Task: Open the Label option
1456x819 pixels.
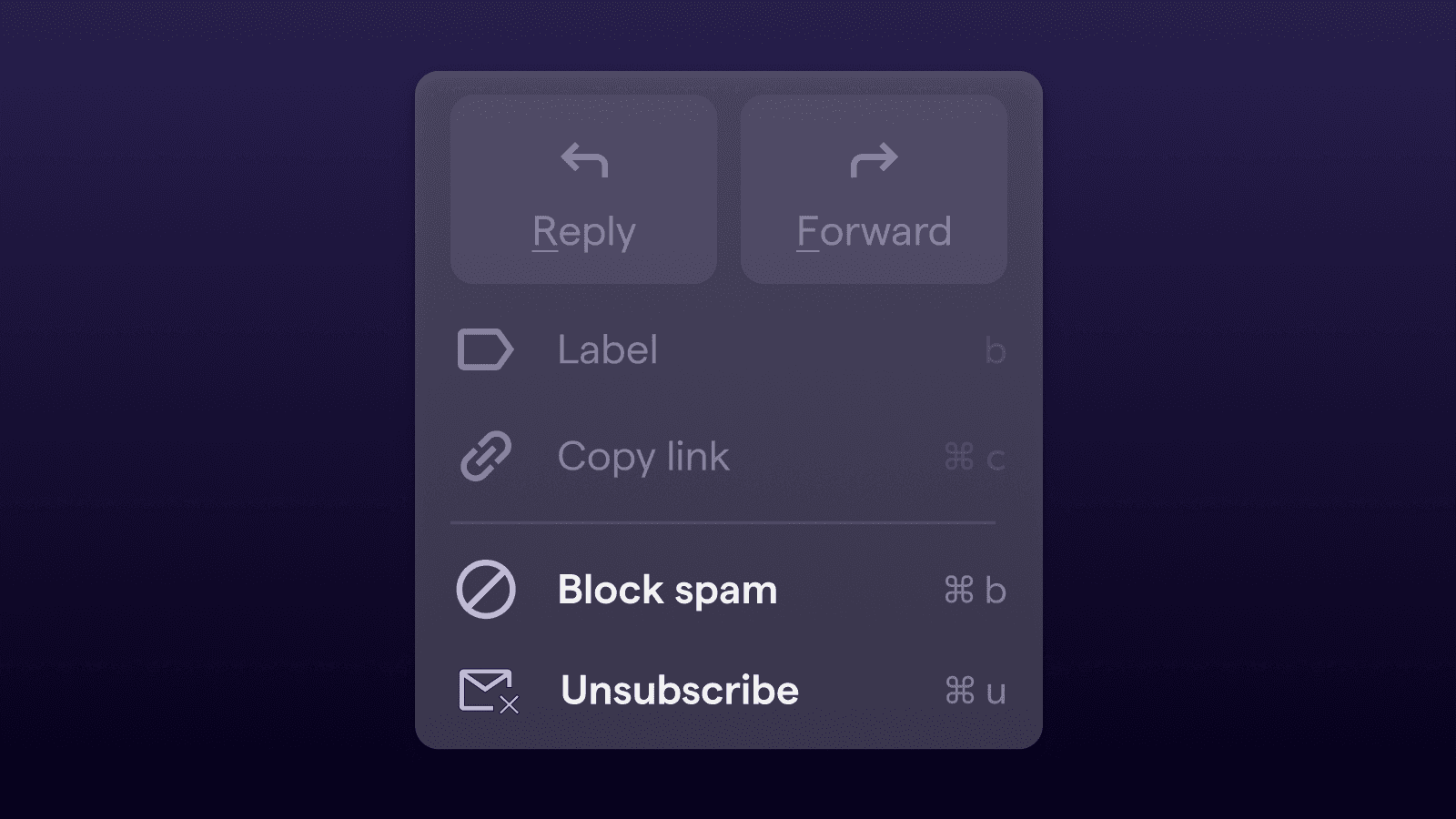Action: click(728, 350)
